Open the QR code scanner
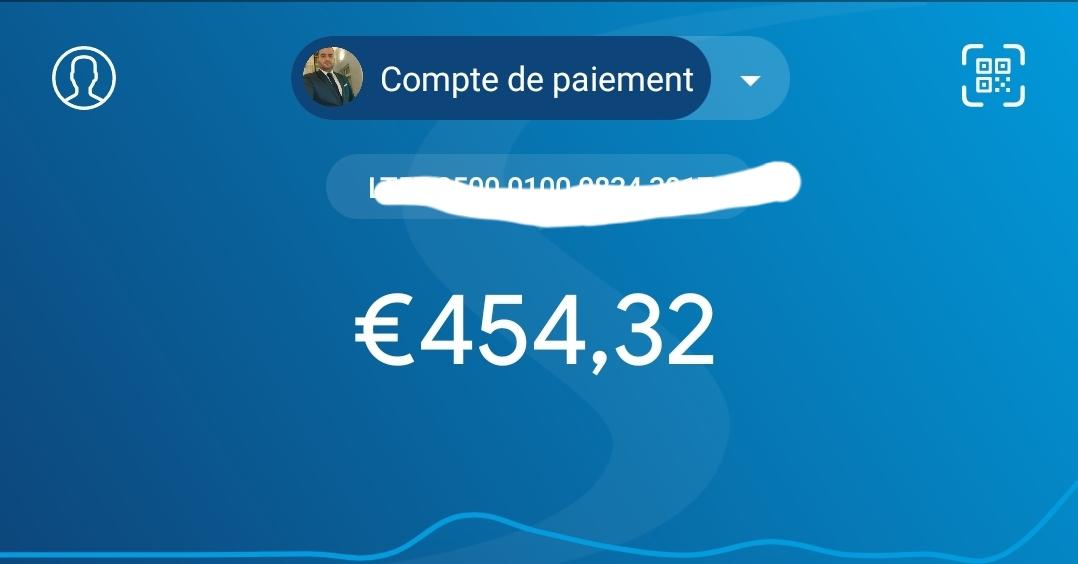 993,75
